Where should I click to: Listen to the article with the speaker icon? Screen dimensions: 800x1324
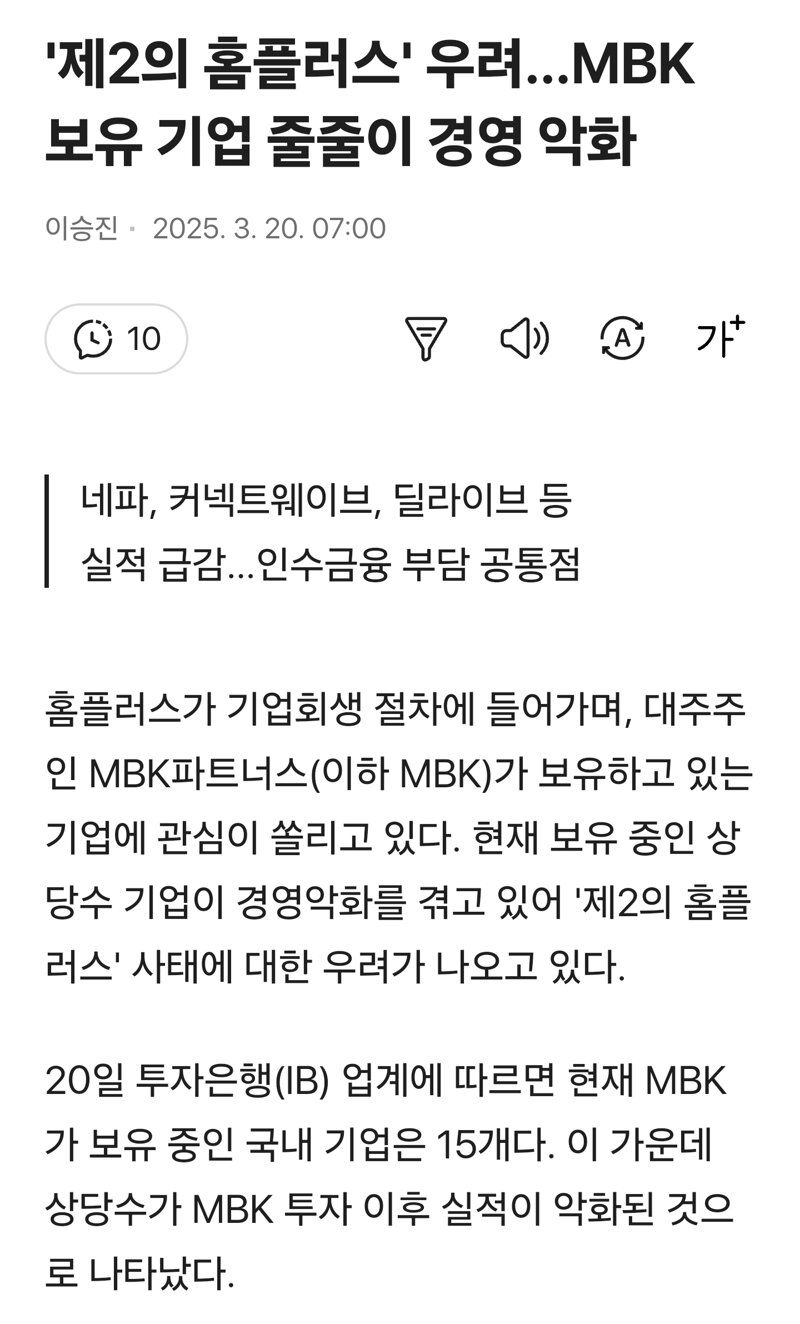click(x=524, y=339)
